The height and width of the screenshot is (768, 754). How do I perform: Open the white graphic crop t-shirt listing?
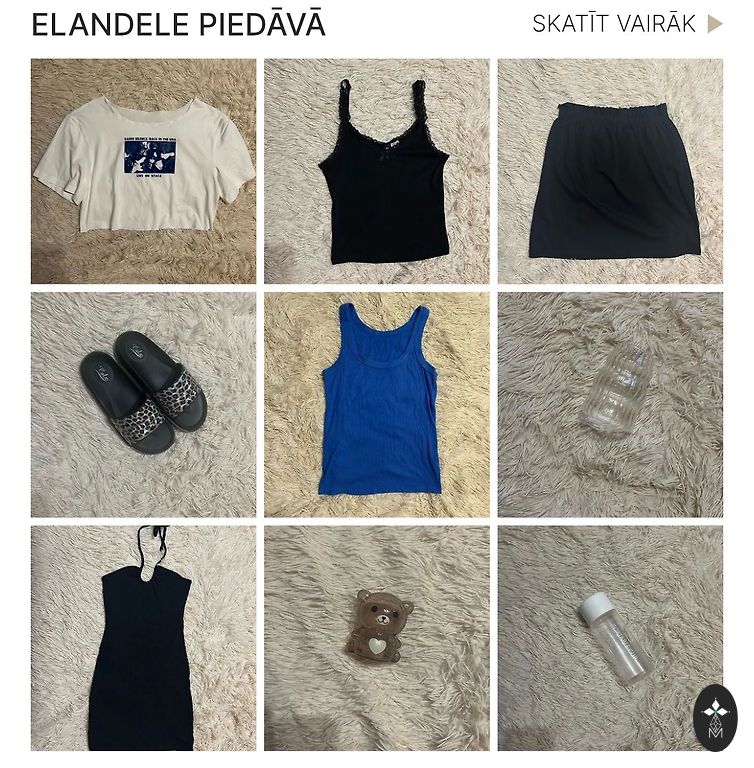point(143,171)
